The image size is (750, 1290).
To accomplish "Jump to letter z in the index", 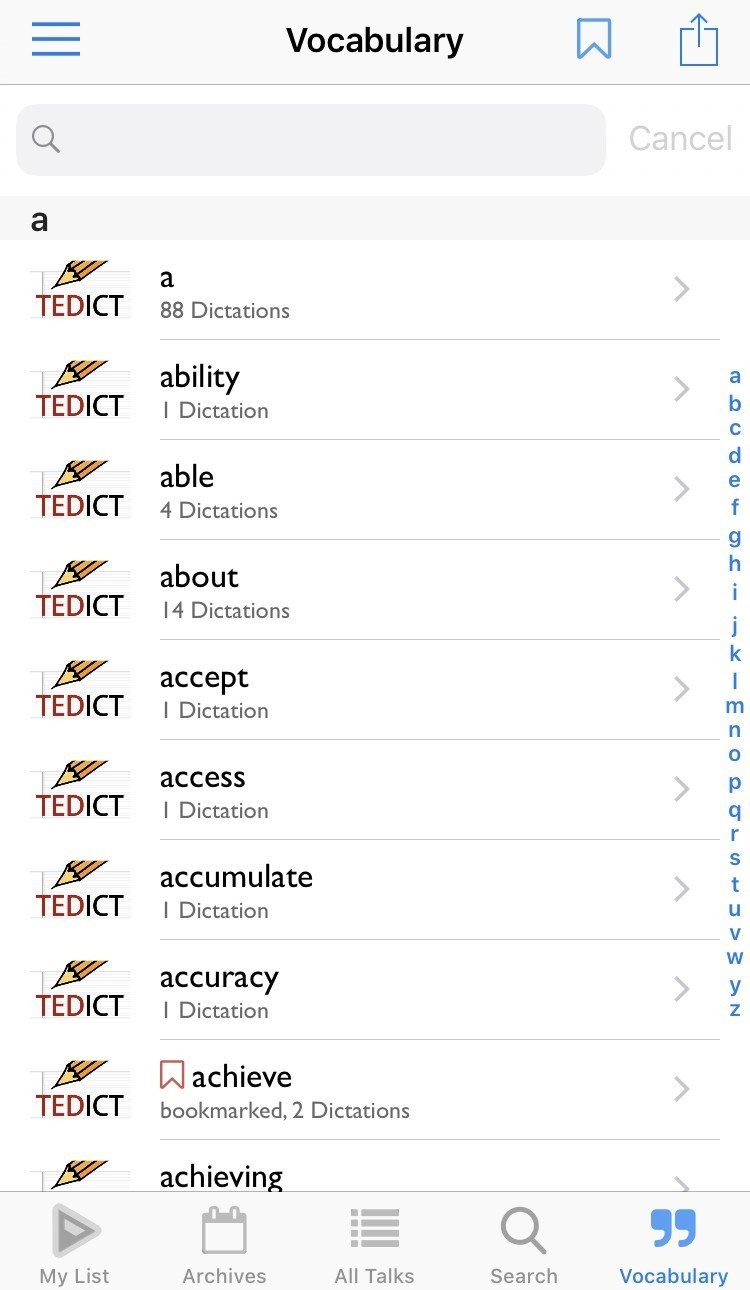I will 735,1009.
